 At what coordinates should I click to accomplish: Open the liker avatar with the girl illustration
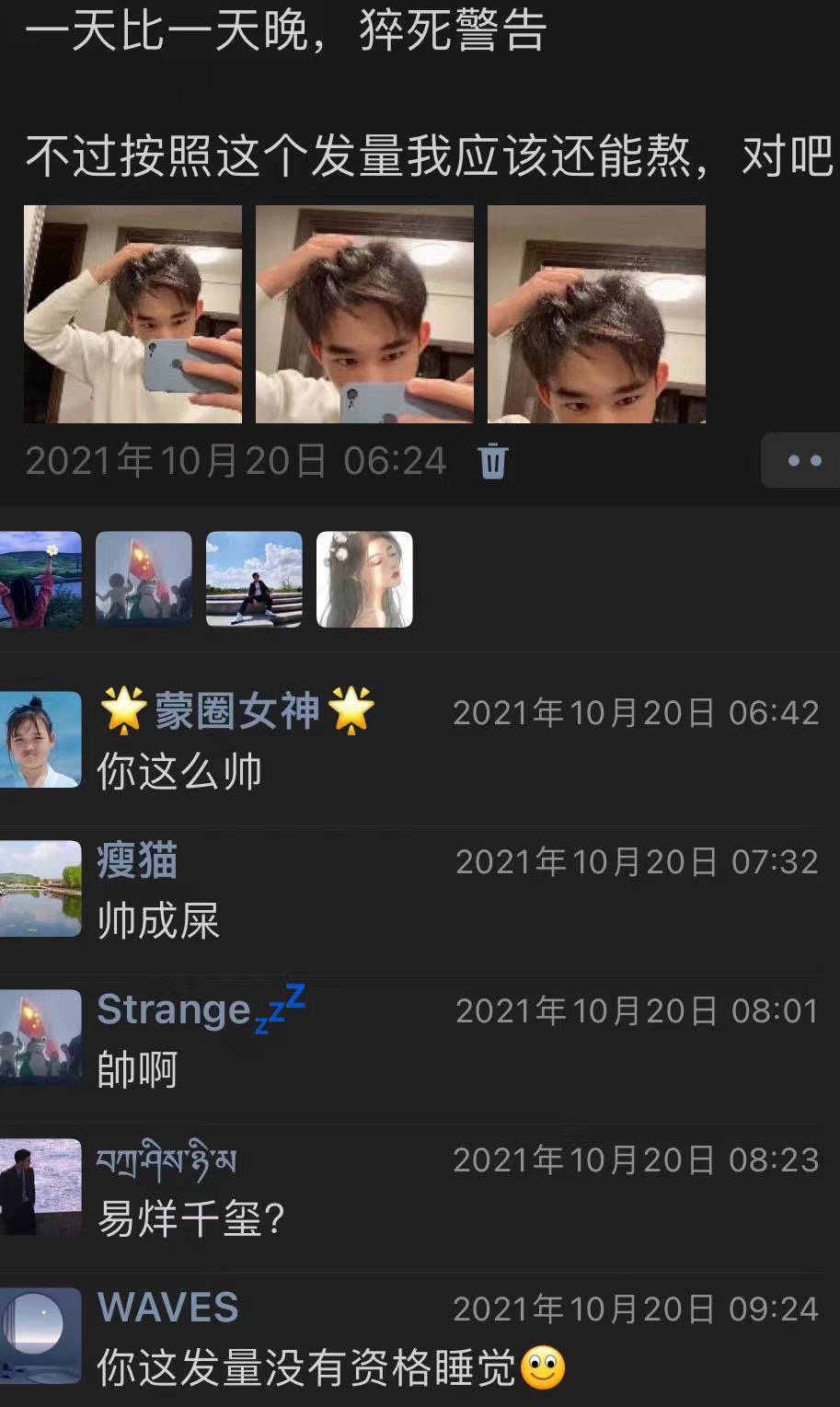tap(364, 580)
